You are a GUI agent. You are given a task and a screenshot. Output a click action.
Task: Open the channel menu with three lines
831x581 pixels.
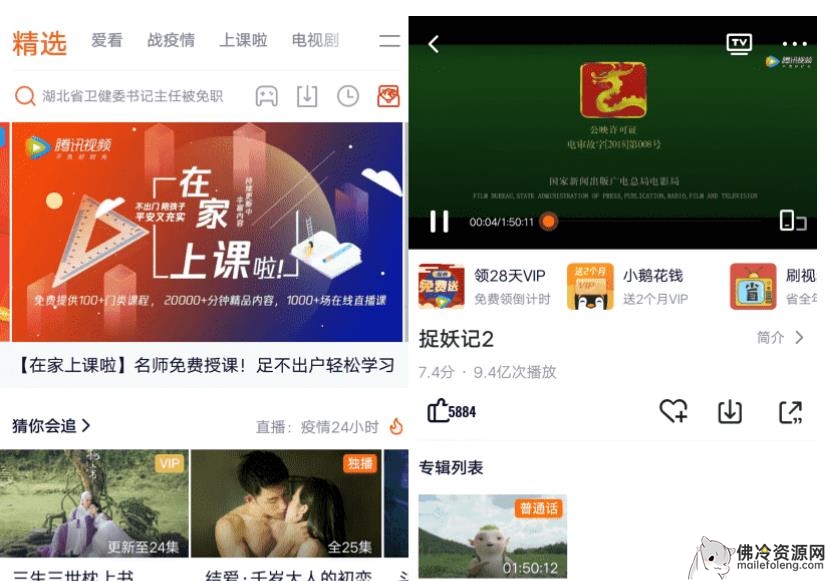[x=389, y=41]
